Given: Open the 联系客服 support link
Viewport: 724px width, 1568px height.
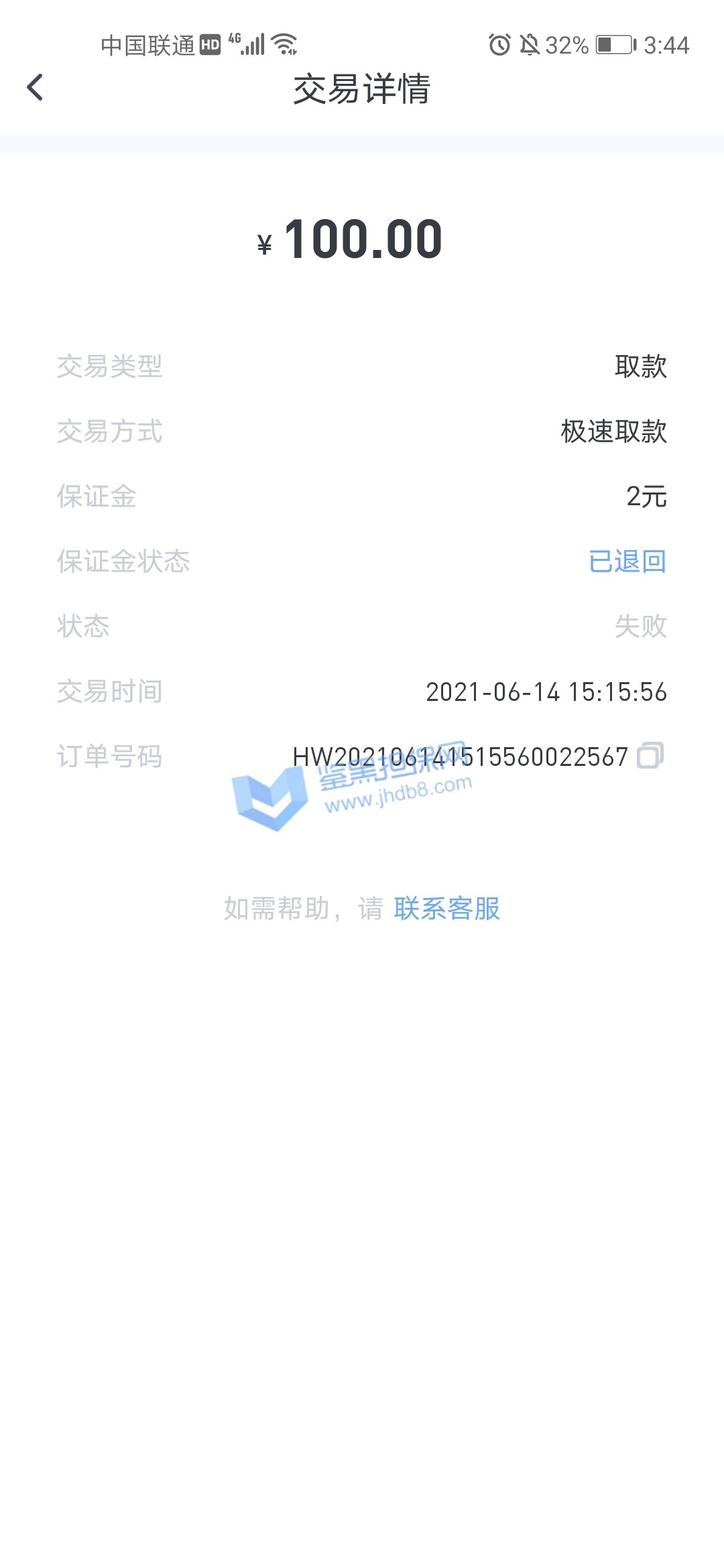Looking at the screenshot, I should [x=446, y=909].
